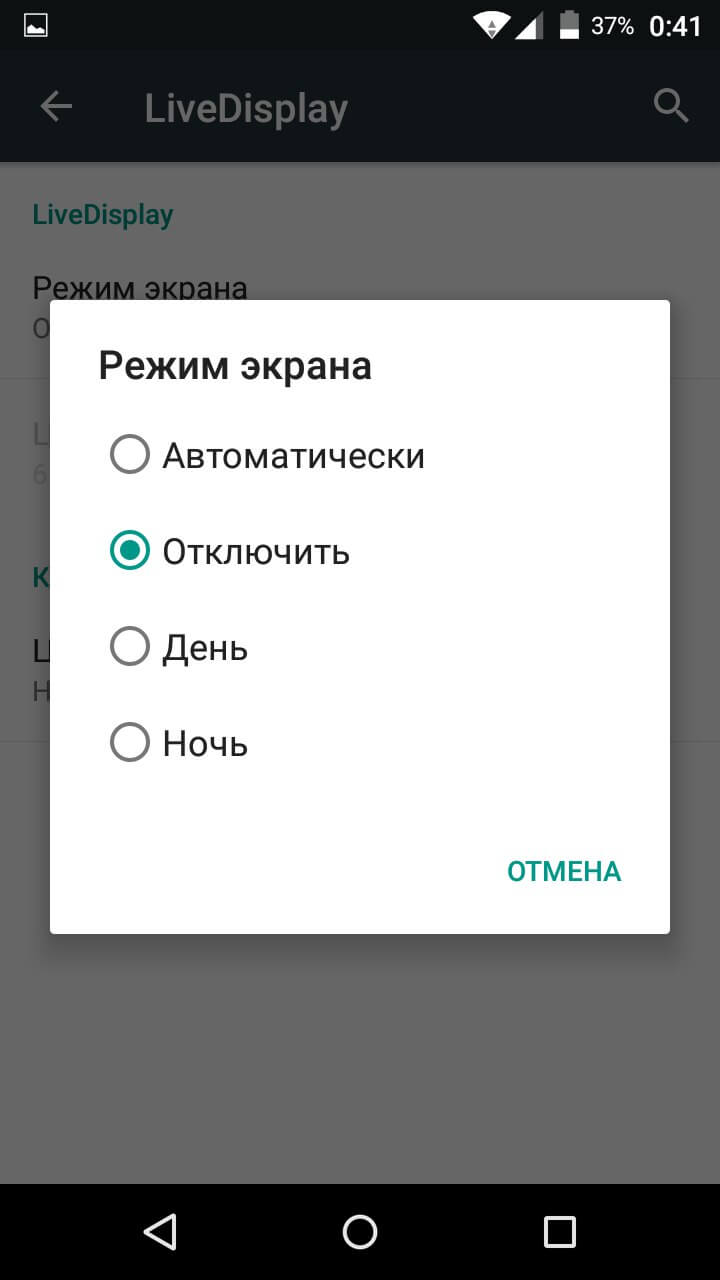Tap the Автоматически option label text
720x1280 pixels.
(x=294, y=454)
